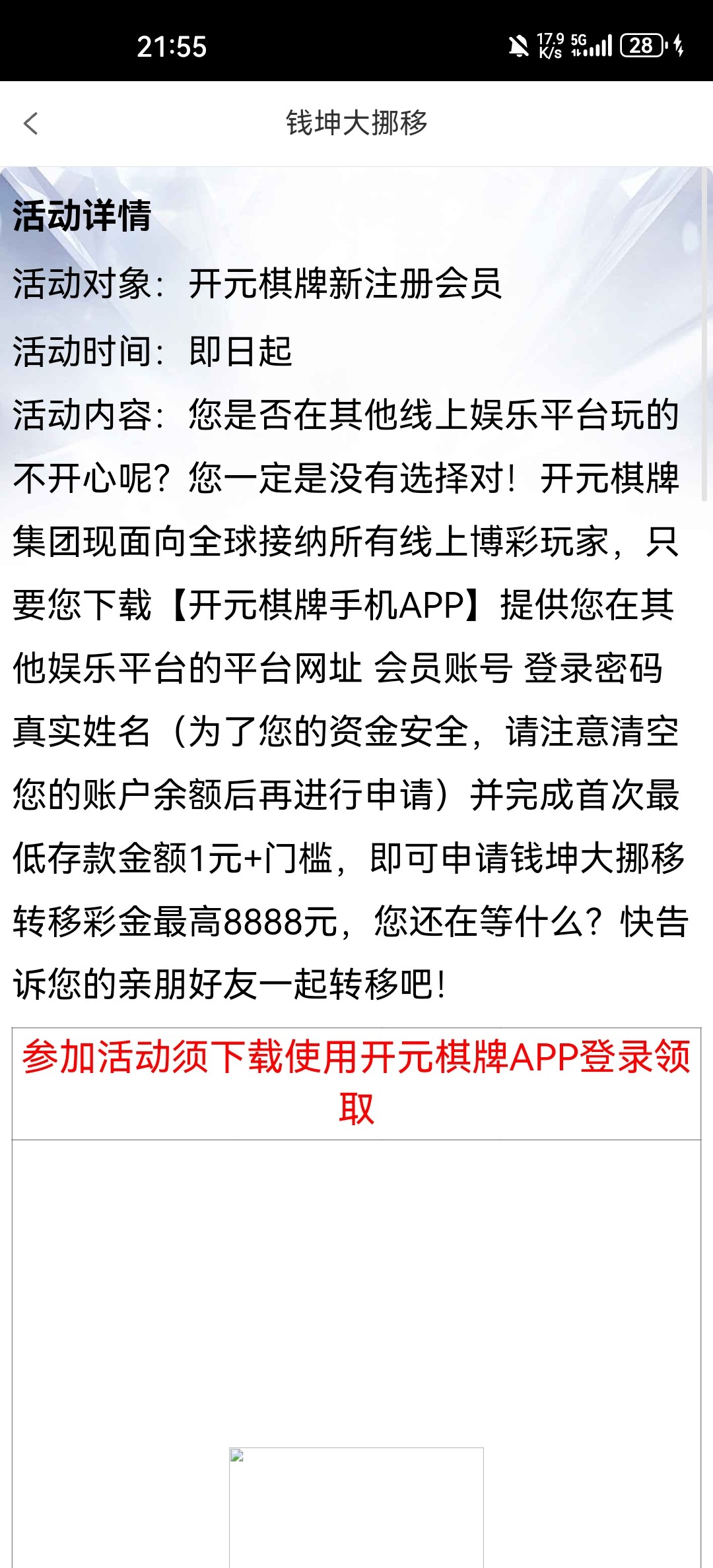713x1568 pixels.
Task: Go back from 钱坤大挪移 page
Action: coord(31,123)
